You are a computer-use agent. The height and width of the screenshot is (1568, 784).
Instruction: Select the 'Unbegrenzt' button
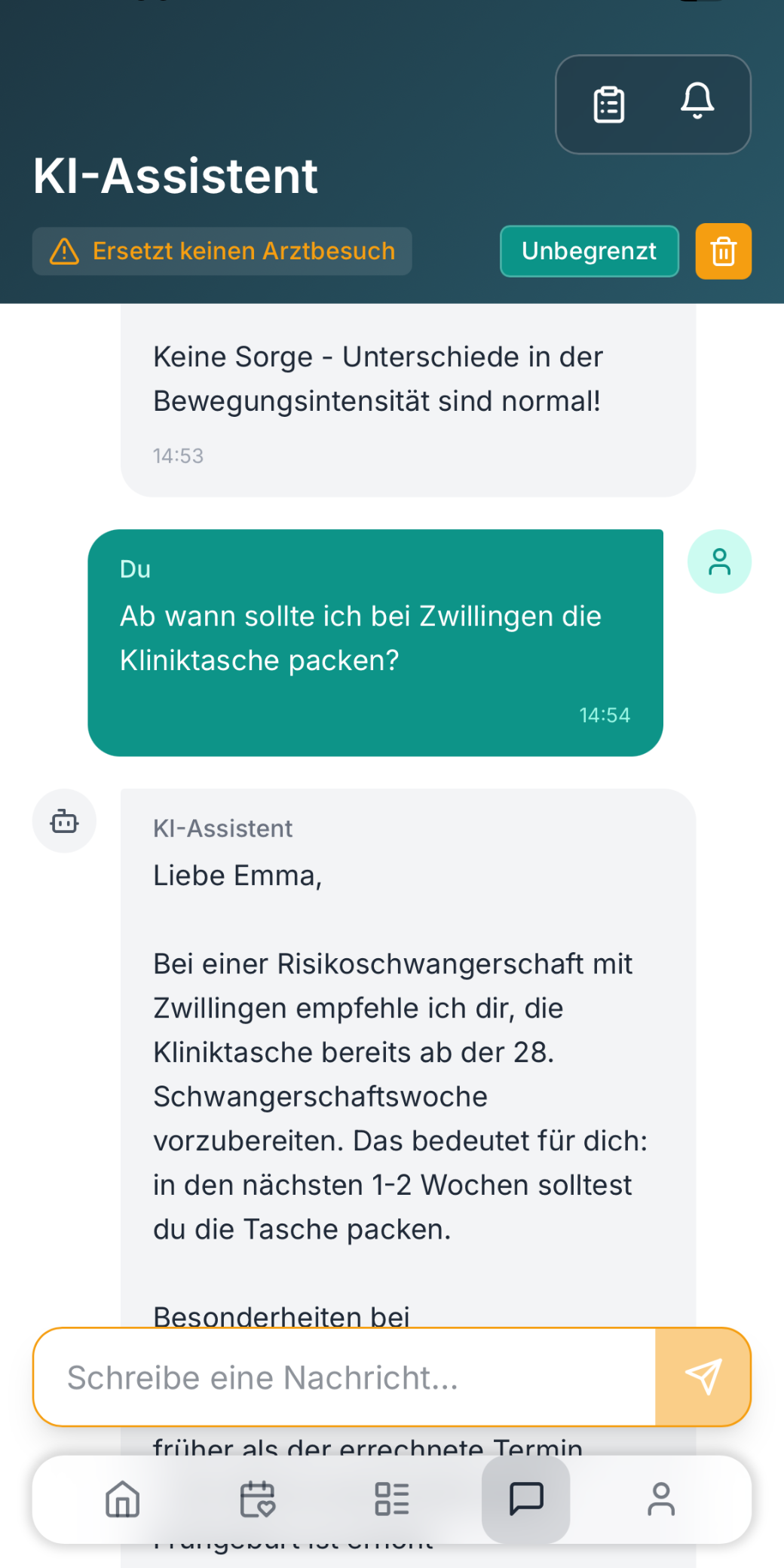tap(589, 251)
